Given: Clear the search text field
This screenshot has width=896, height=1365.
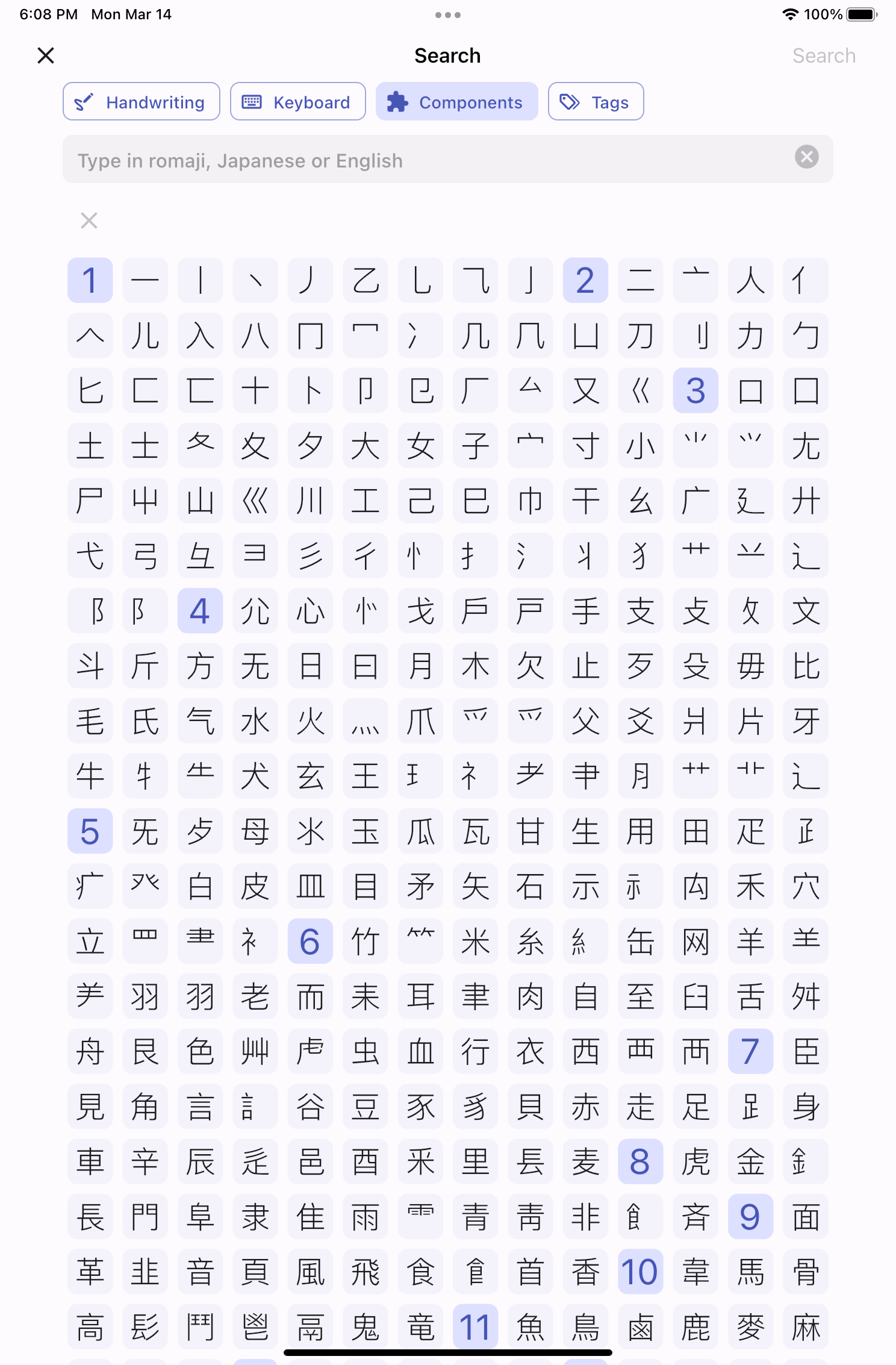Looking at the screenshot, I should pyautogui.click(x=806, y=157).
